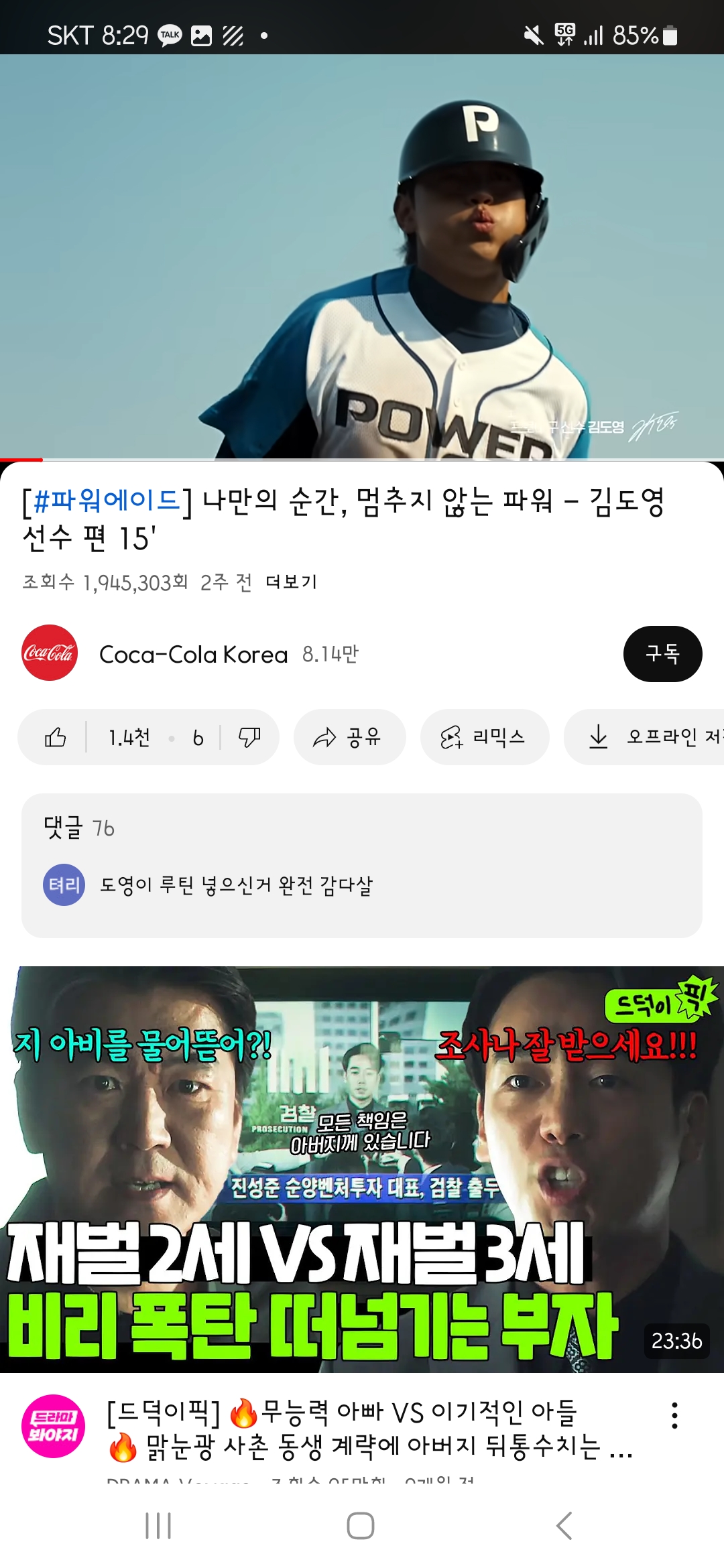This screenshot has height=1568, width=724.
Task: Tap the video player showing the baseball player
Action: (362, 257)
